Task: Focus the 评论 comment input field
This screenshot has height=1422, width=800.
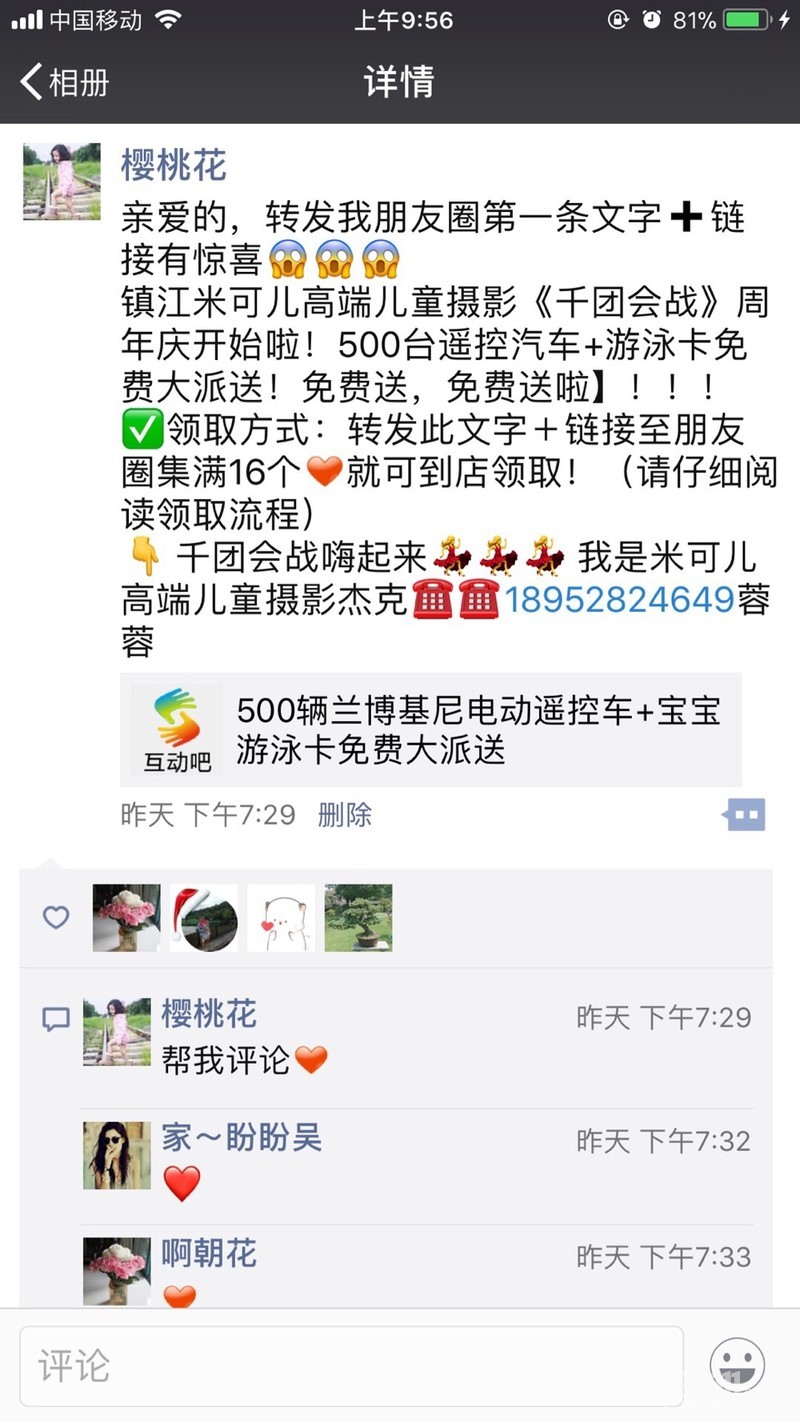Action: pyautogui.click(x=350, y=1366)
